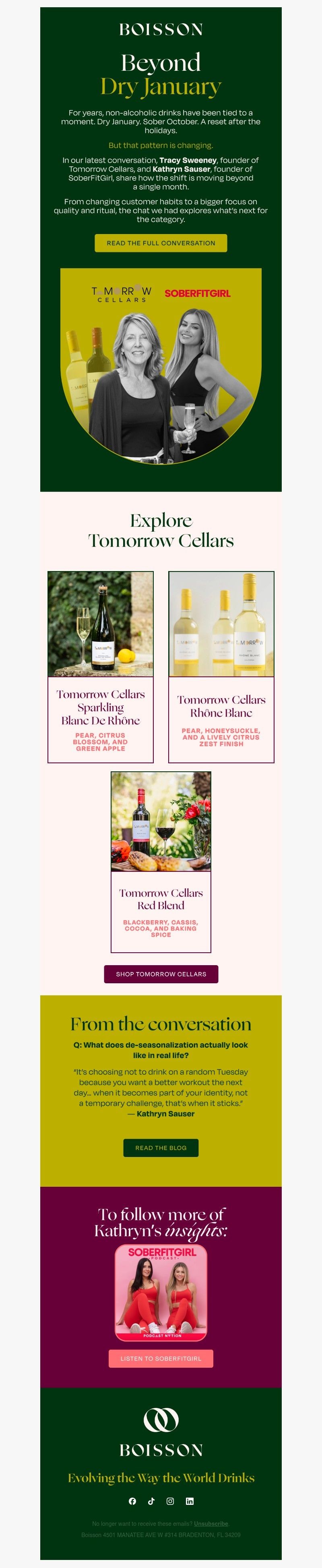Tap Read the Blog button
The height and width of the screenshot is (1568, 322).
click(161, 1147)
